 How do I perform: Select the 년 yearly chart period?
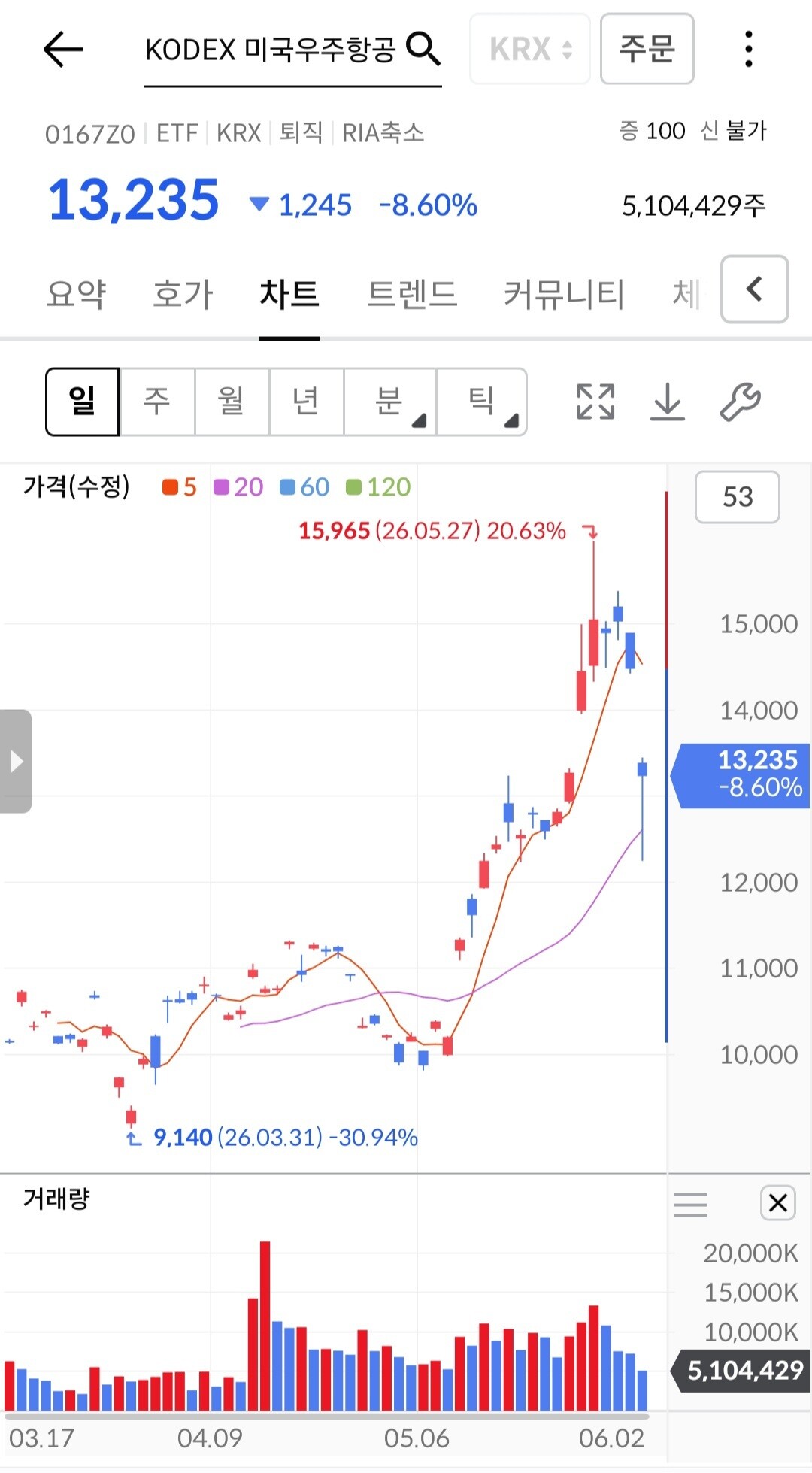[x=306, y=402]
